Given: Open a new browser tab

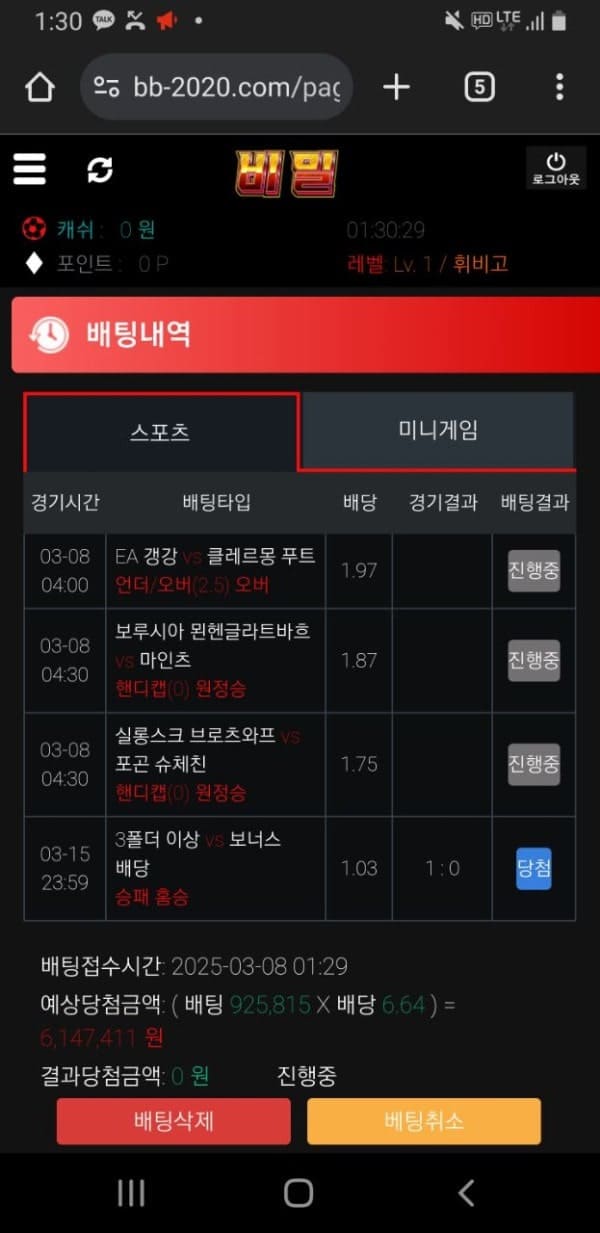Looking at the screenshot, I should 397,88.
